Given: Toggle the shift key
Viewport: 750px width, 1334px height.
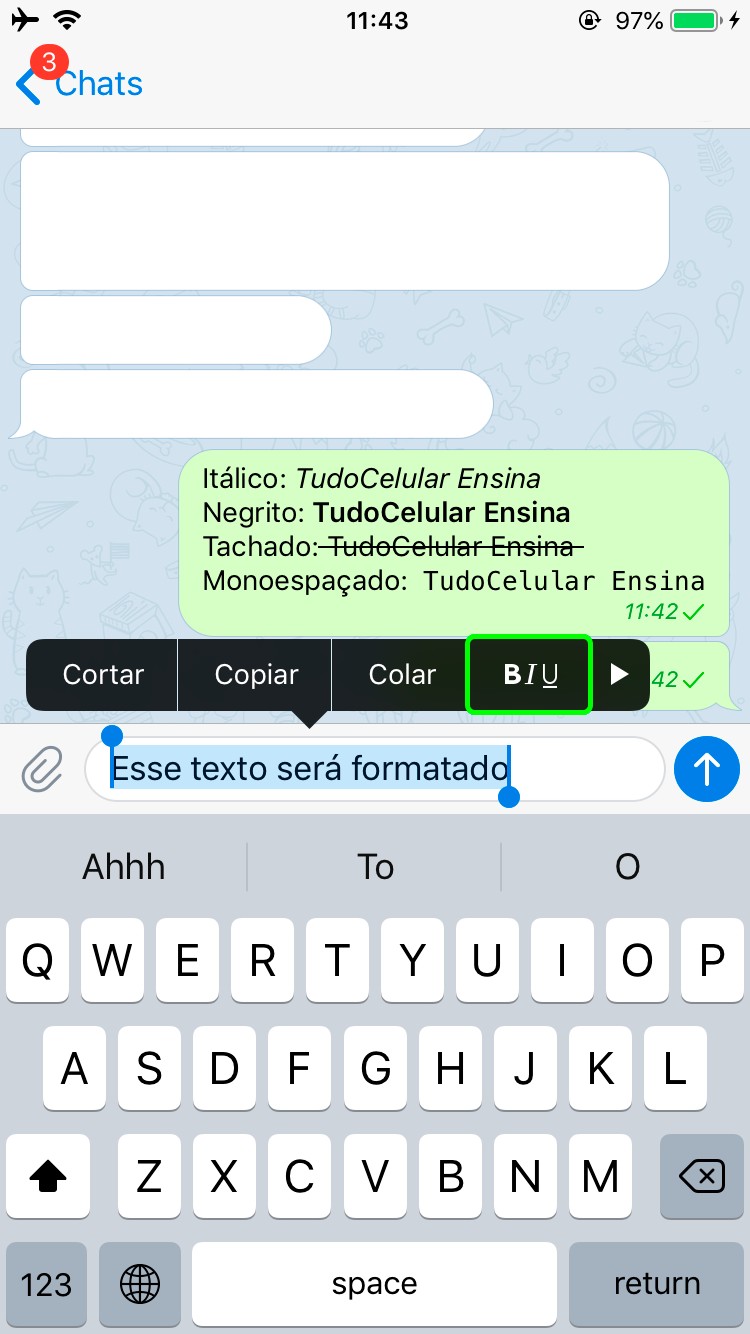Looking at the screenshot, I should 47,1177.
